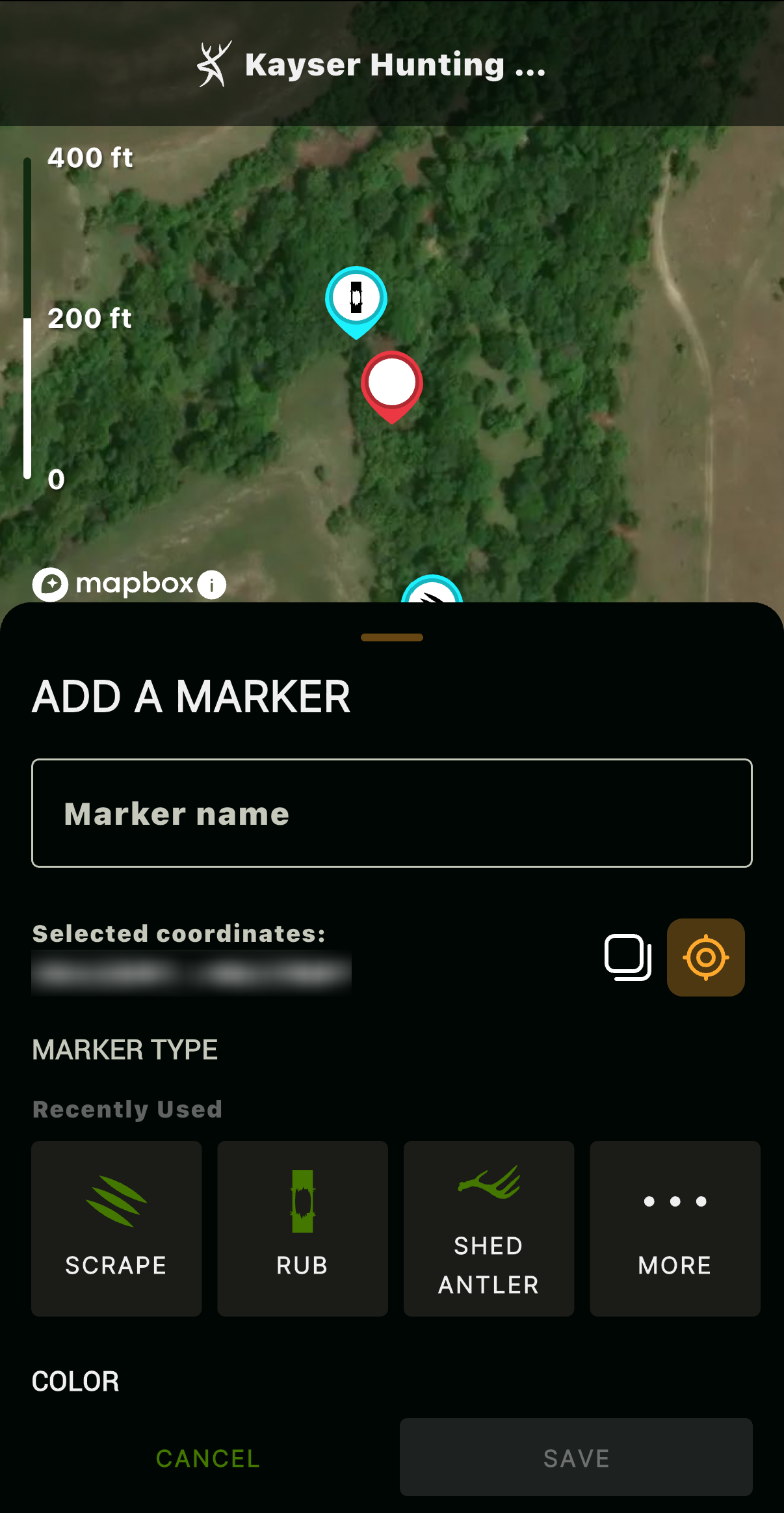Open the Mapbox info icon
This screenshot has height=1513, width=784.
coord(212,584)
